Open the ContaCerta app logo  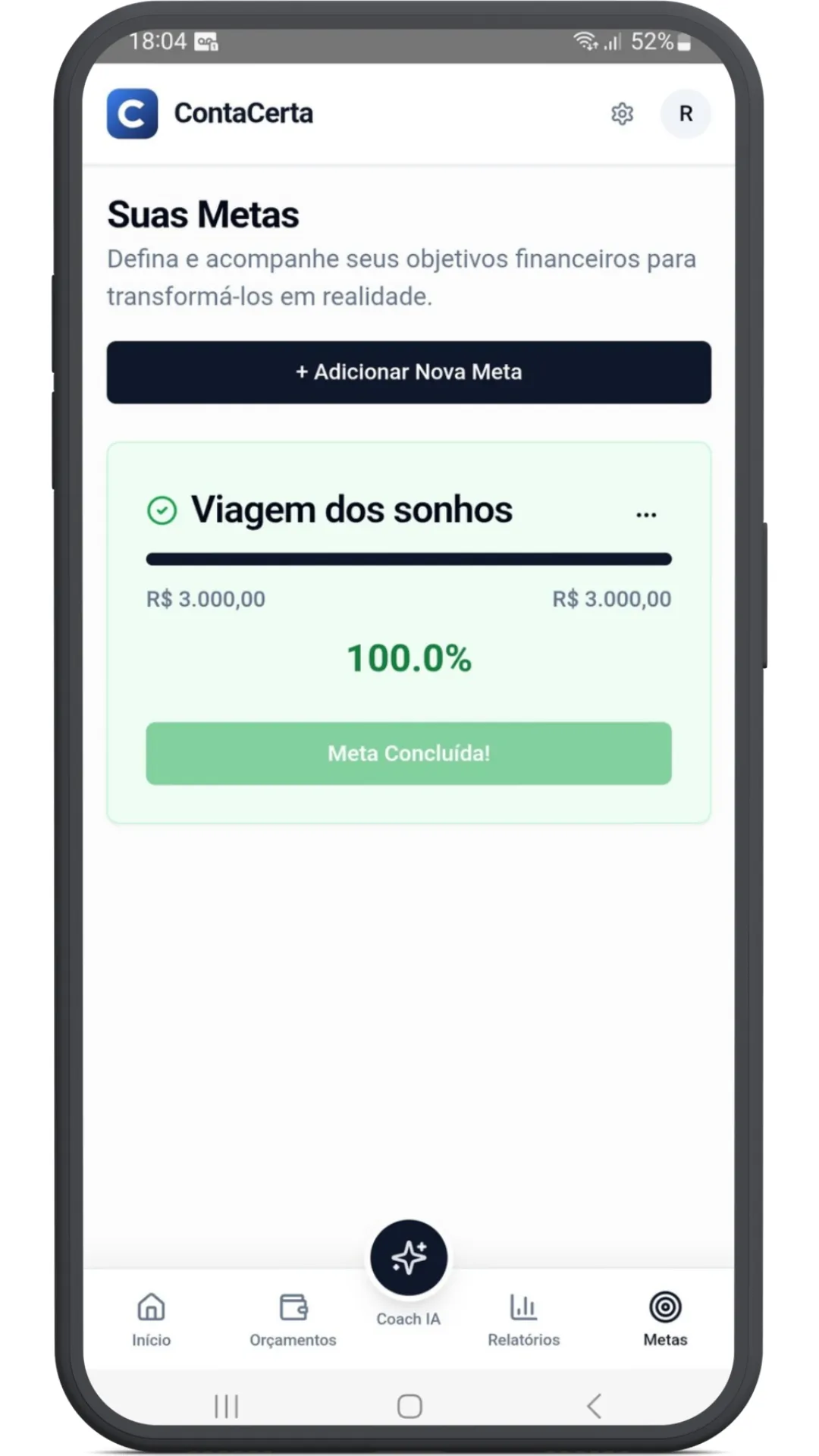(x=132, y=113)
